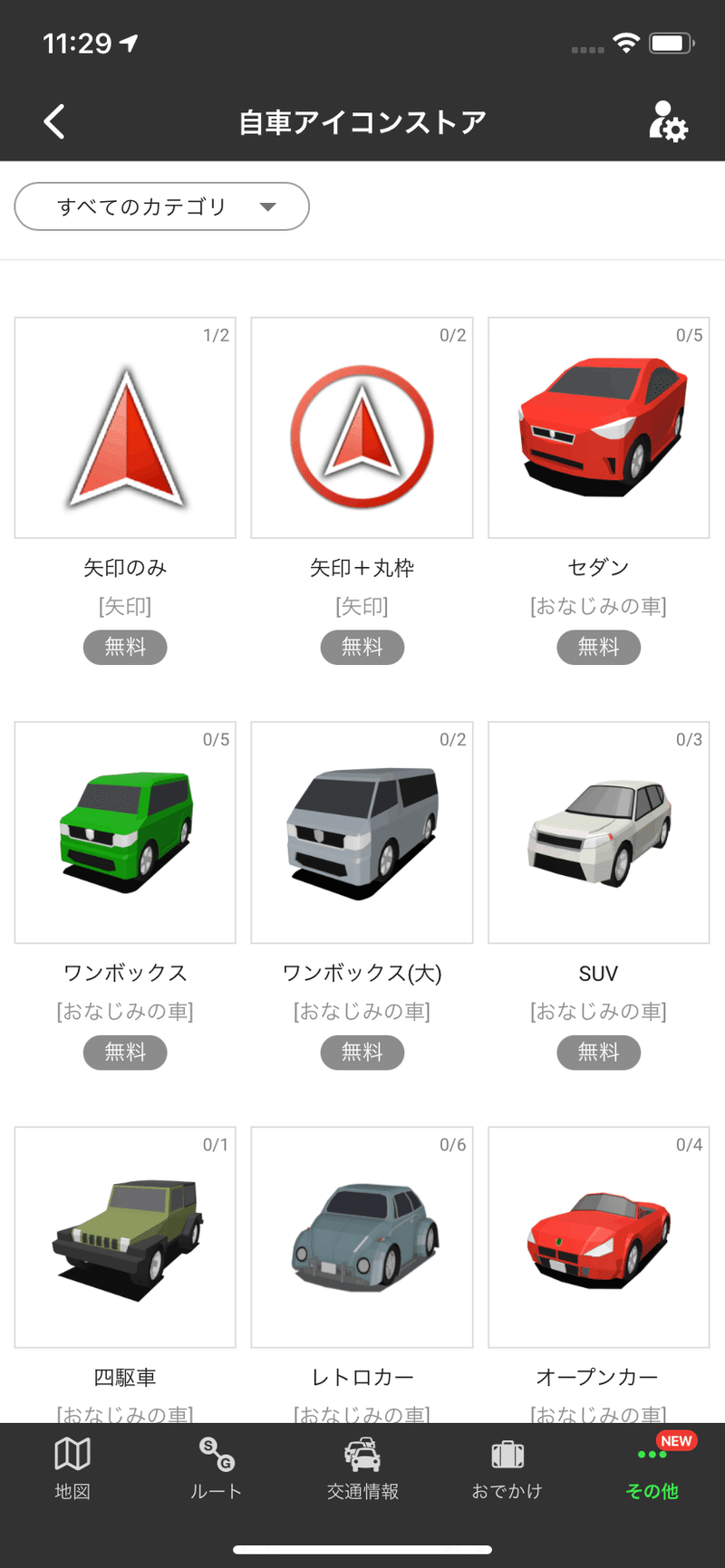
Task: View the レトロカー tile
Action: pyautogui.click(x=362, y=1236)
